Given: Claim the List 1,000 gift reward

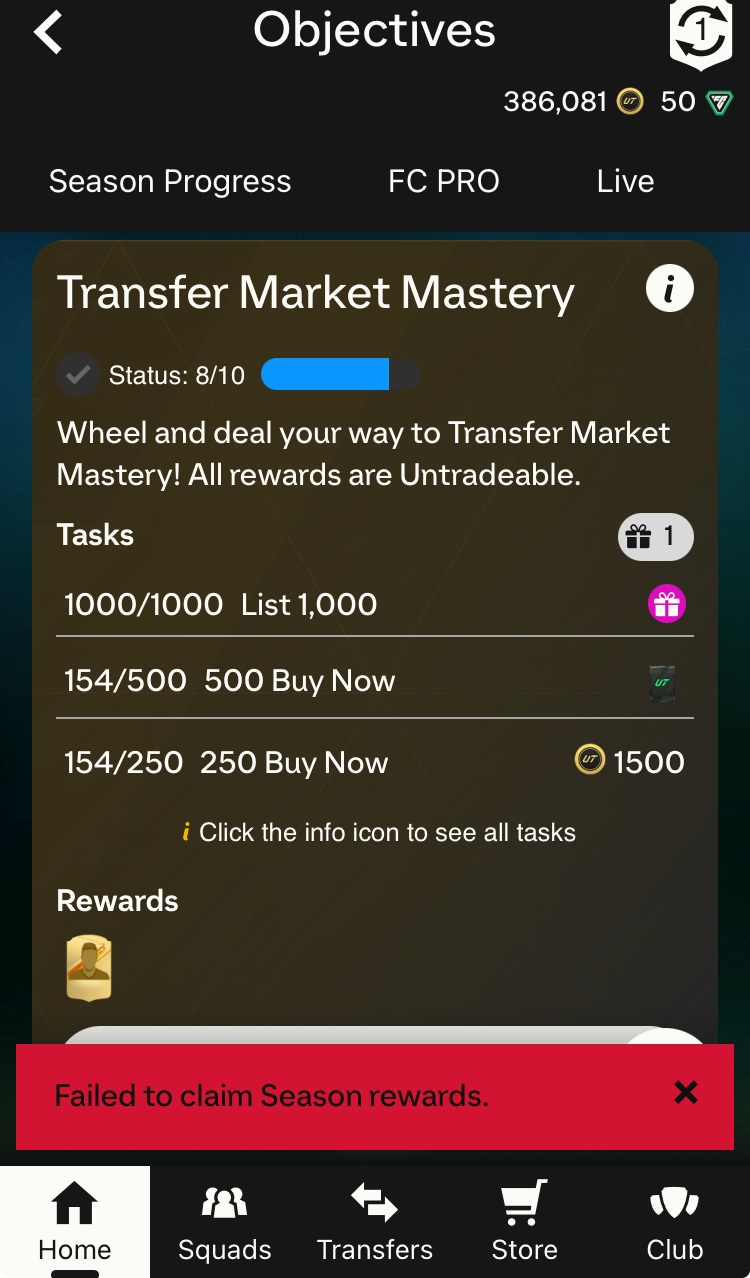Looking at the screenshot, I should click(666, 604).
